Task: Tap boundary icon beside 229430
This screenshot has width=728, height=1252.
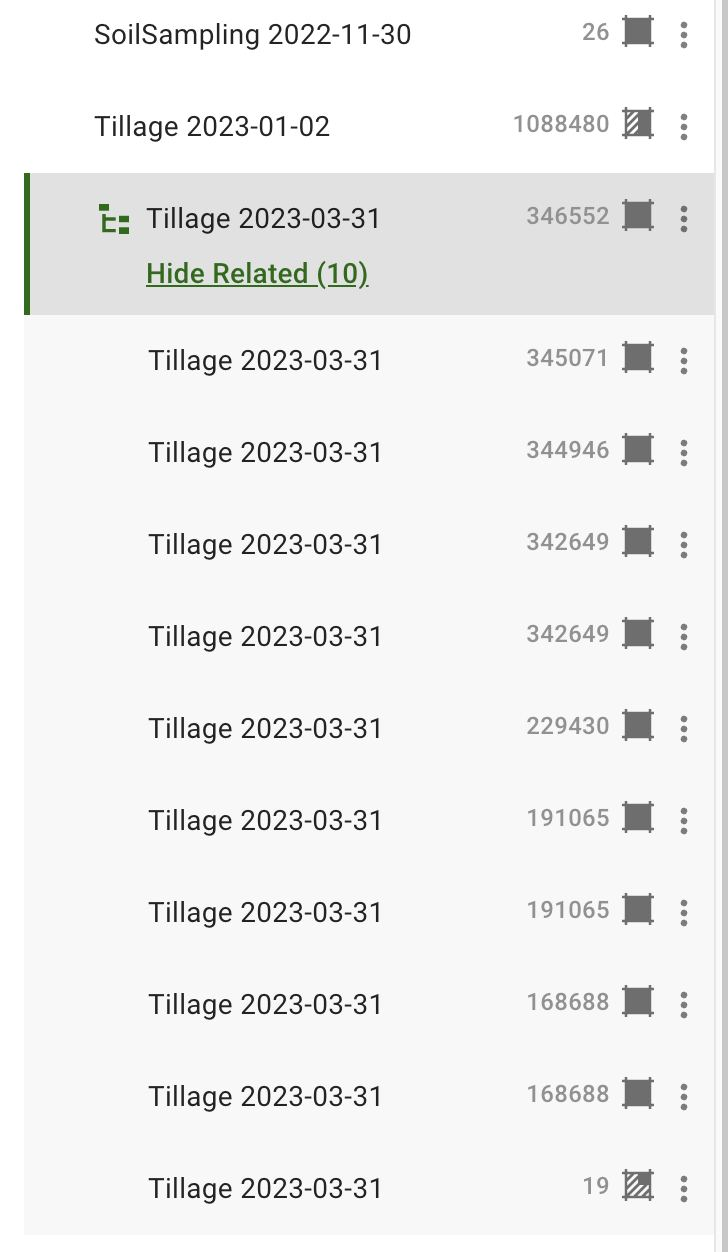Action: [x=637, y=725]
